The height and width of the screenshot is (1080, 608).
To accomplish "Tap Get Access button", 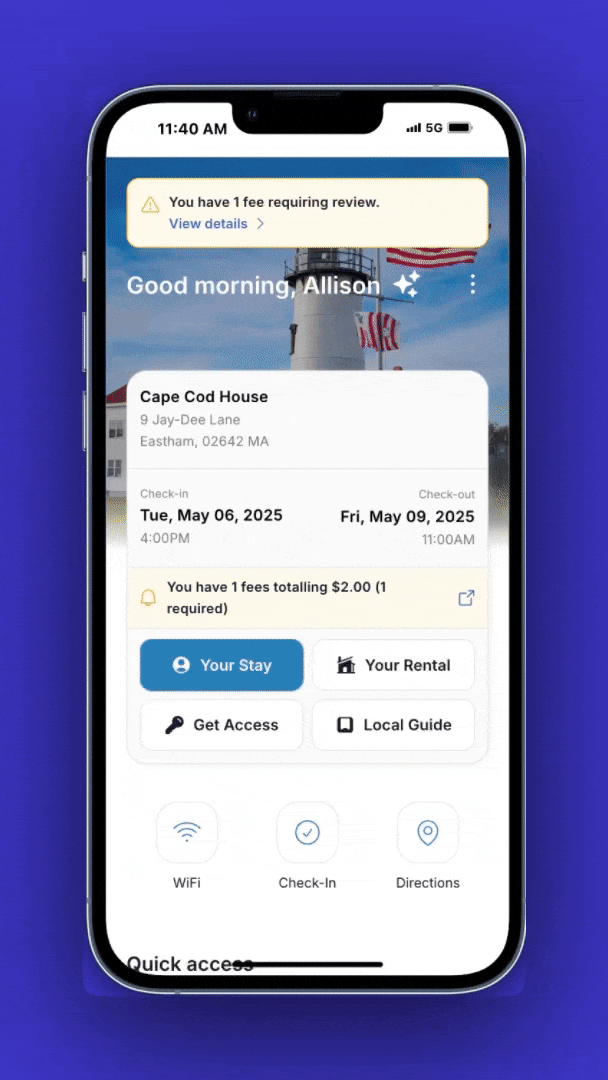I will pos(221,725).
